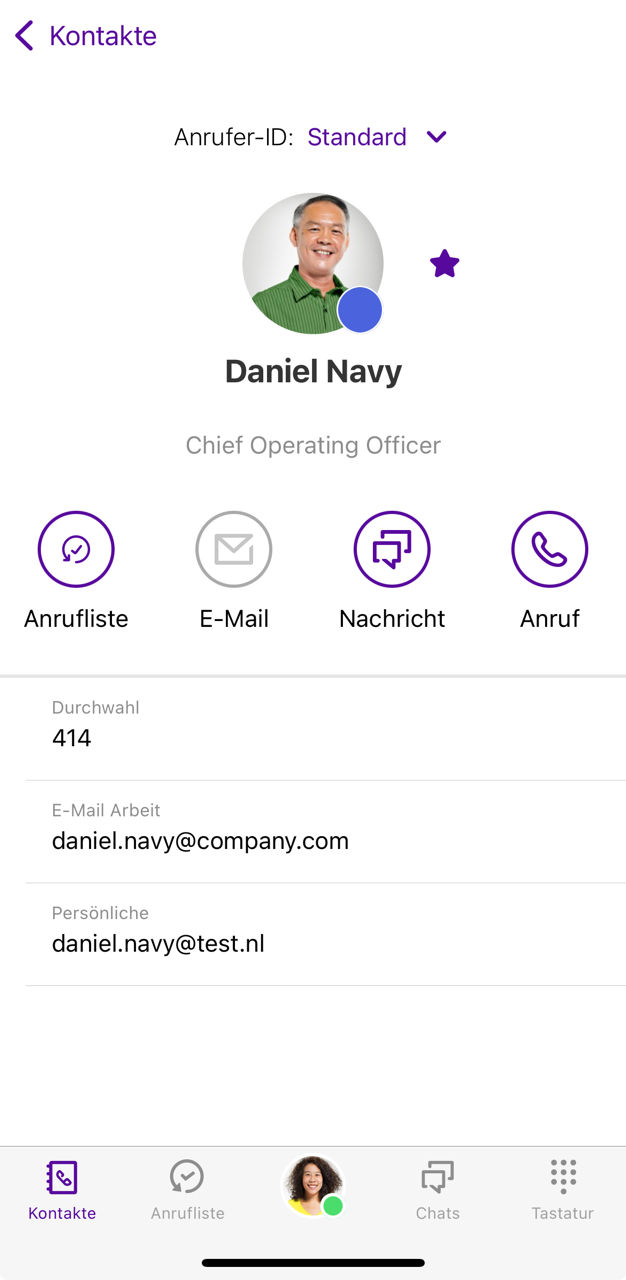Select the daniel.navy@test.nl personal email
626x1280 pixels.
click(x=158, y=943)
